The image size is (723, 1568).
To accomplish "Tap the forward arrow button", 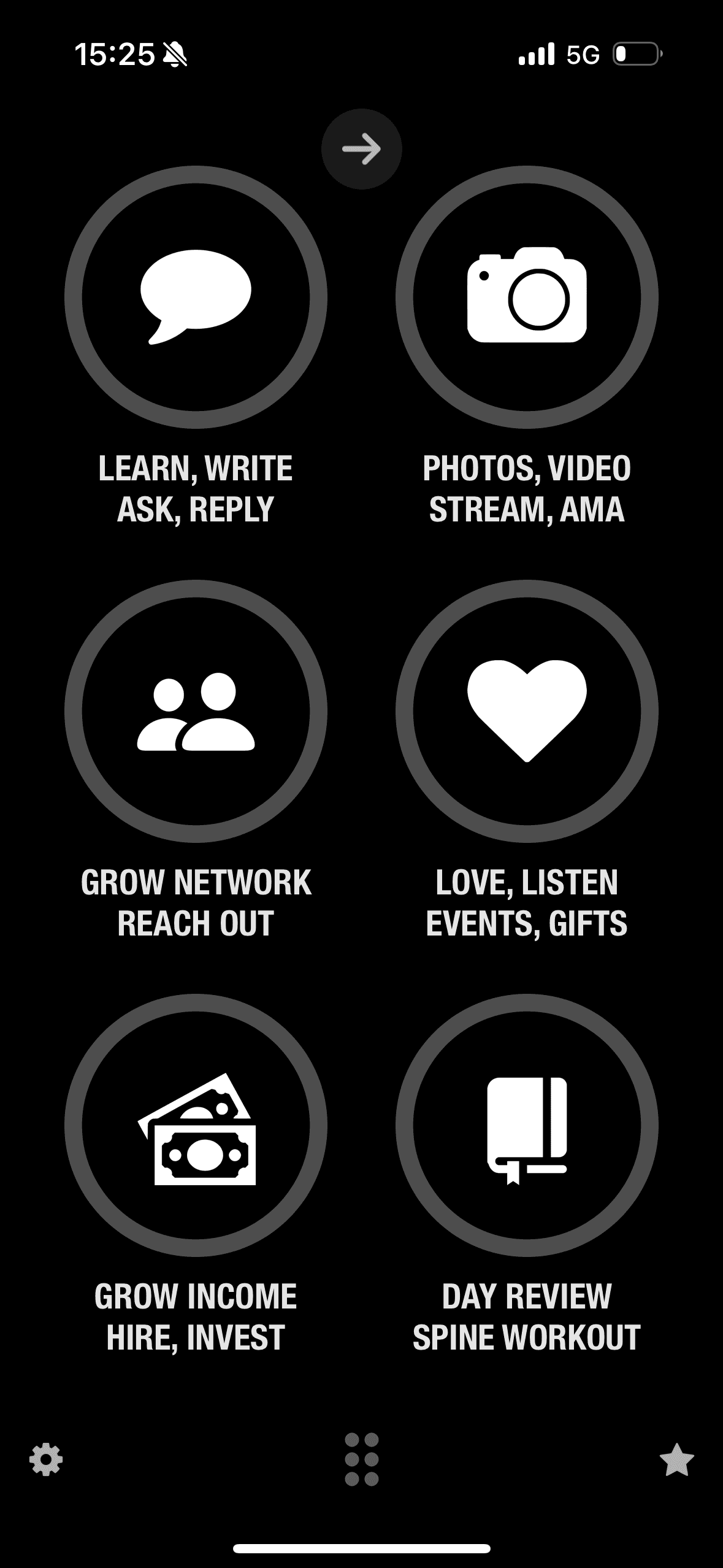I will point(361,149).
